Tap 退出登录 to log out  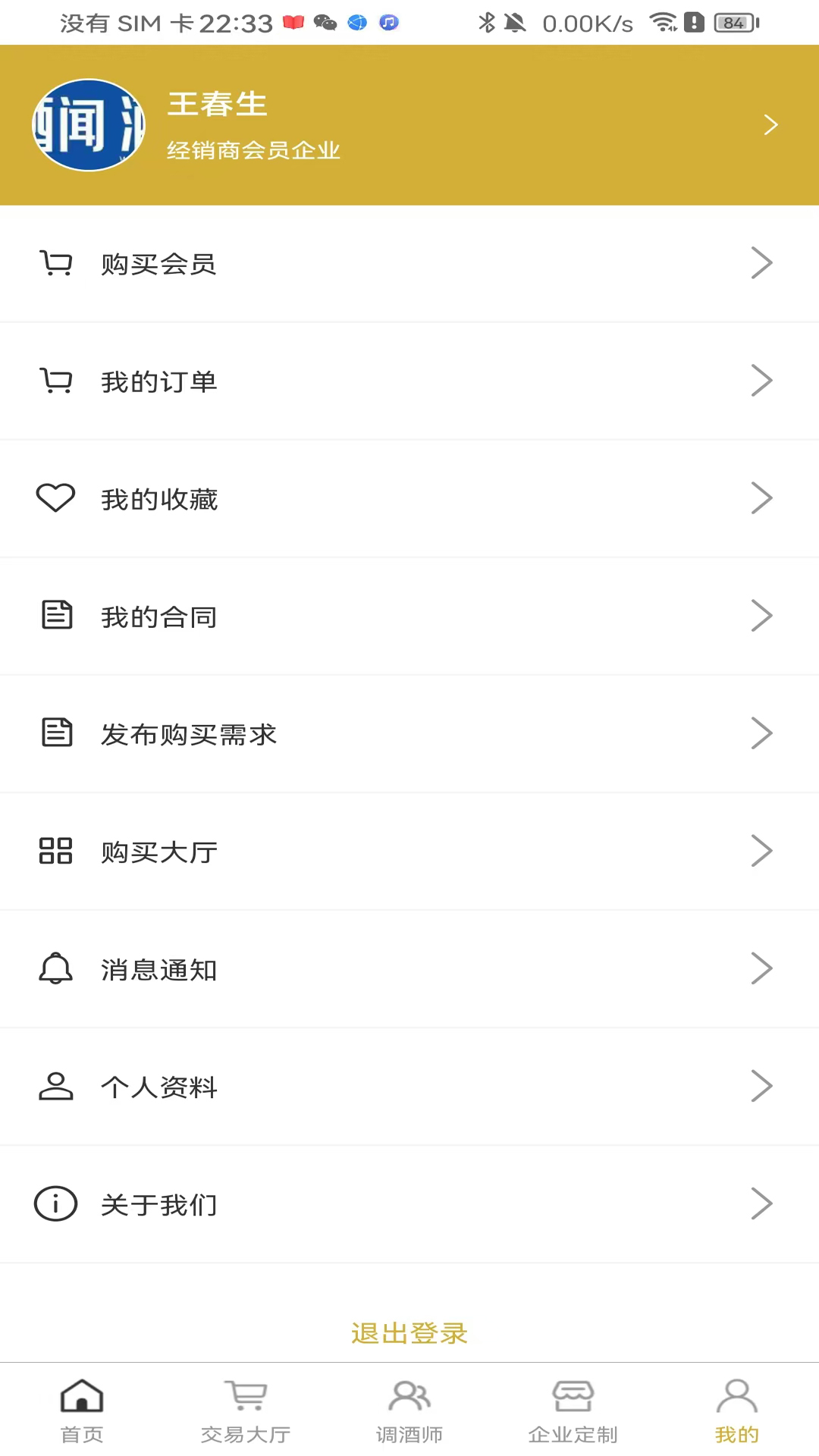click(x=409, y=1334)
